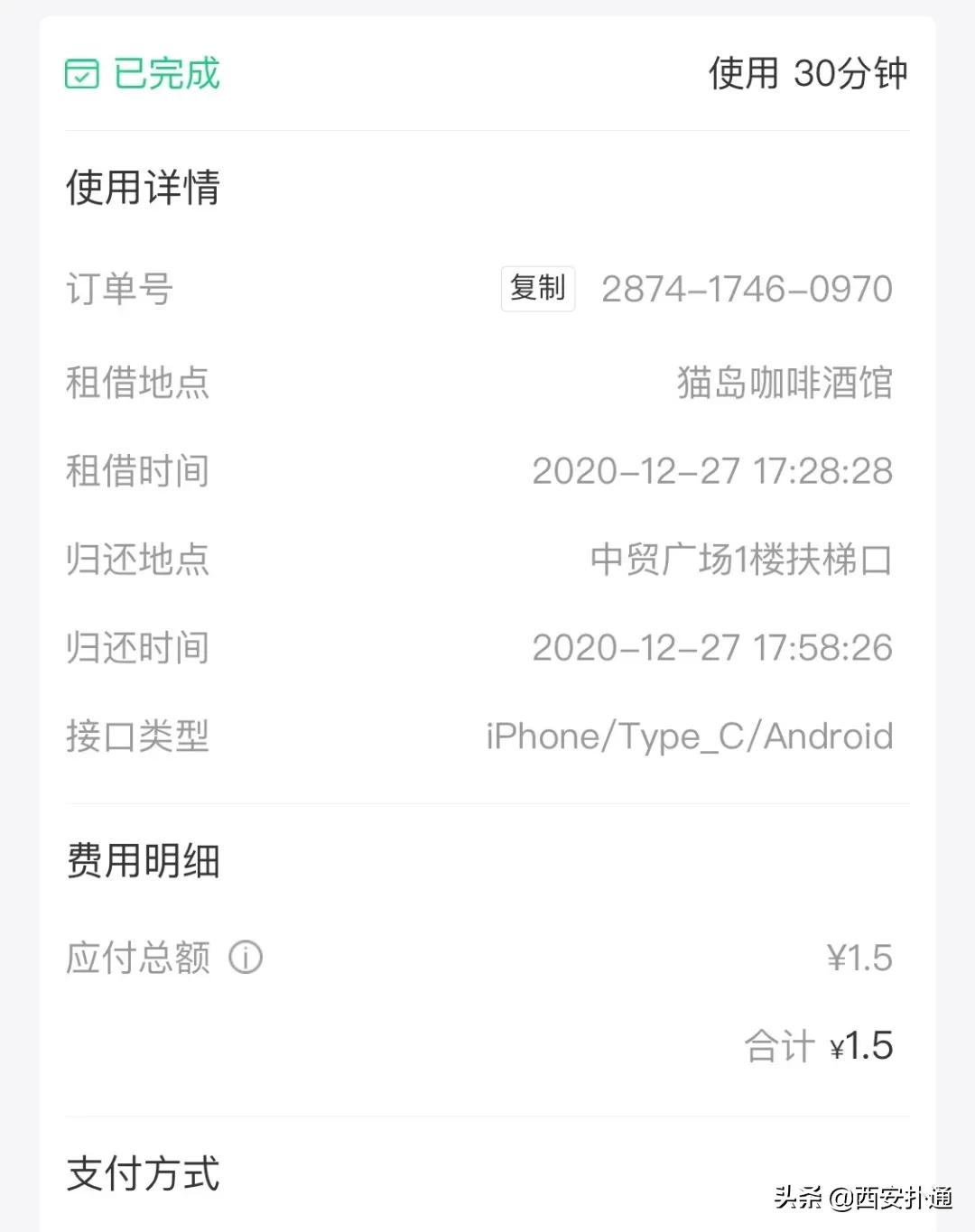Expand the 支付方式 section
This screenshot has height=1232, width=975.
pyautogui.click(x=143, y=1174)
